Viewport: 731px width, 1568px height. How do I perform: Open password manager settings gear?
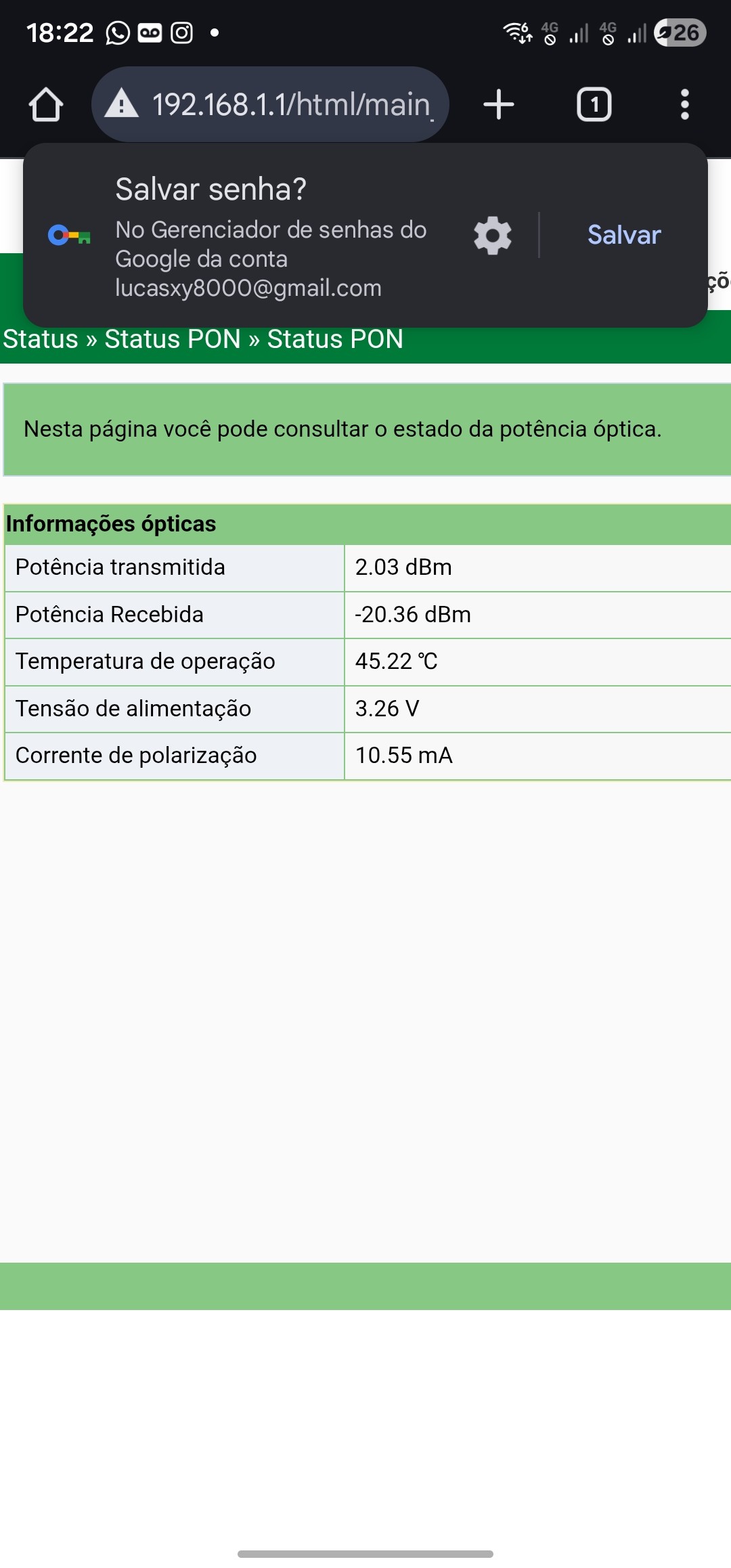click(493, 236)
